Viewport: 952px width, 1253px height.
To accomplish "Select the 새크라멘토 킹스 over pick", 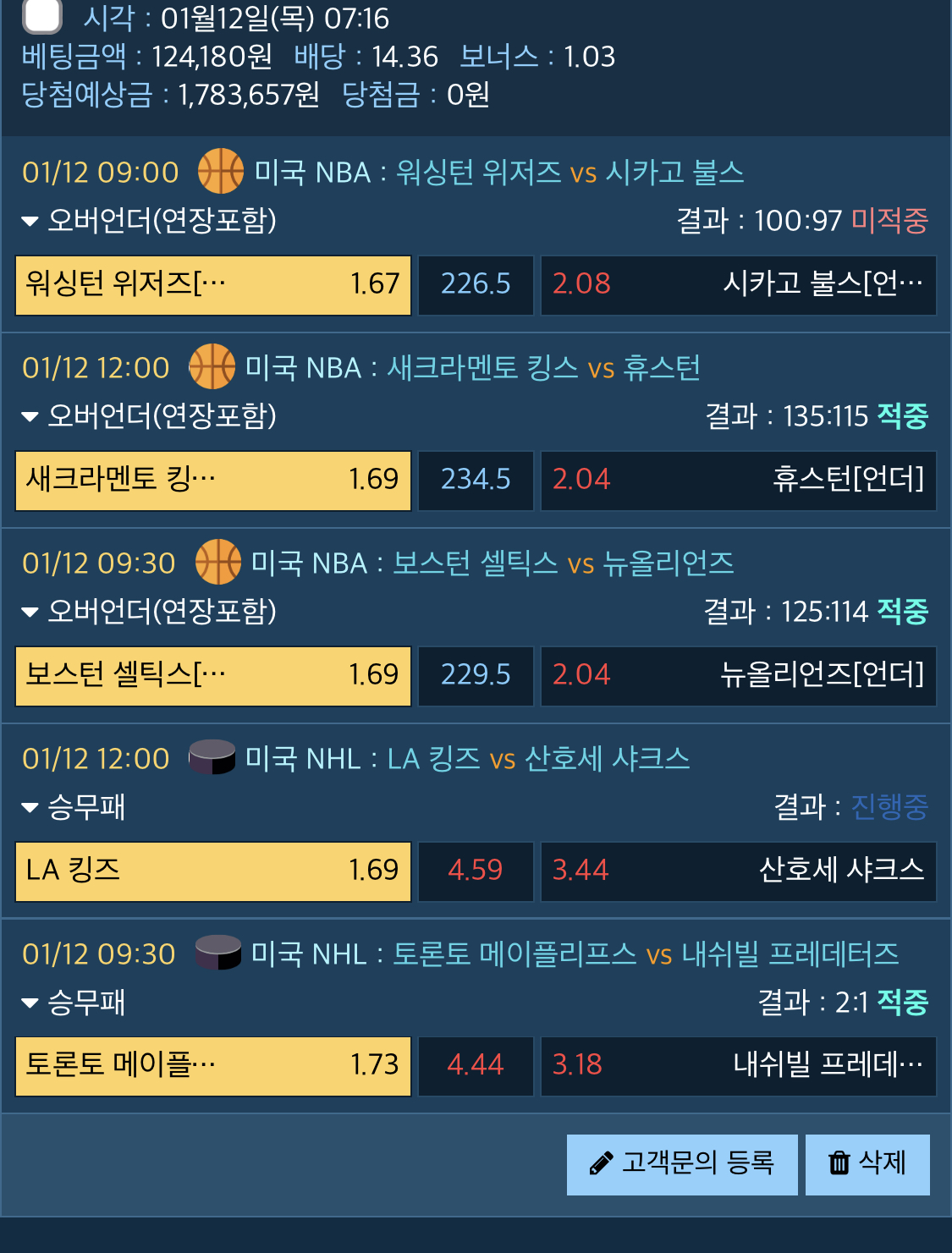I will pyautogui.click(x=213, y=481).
